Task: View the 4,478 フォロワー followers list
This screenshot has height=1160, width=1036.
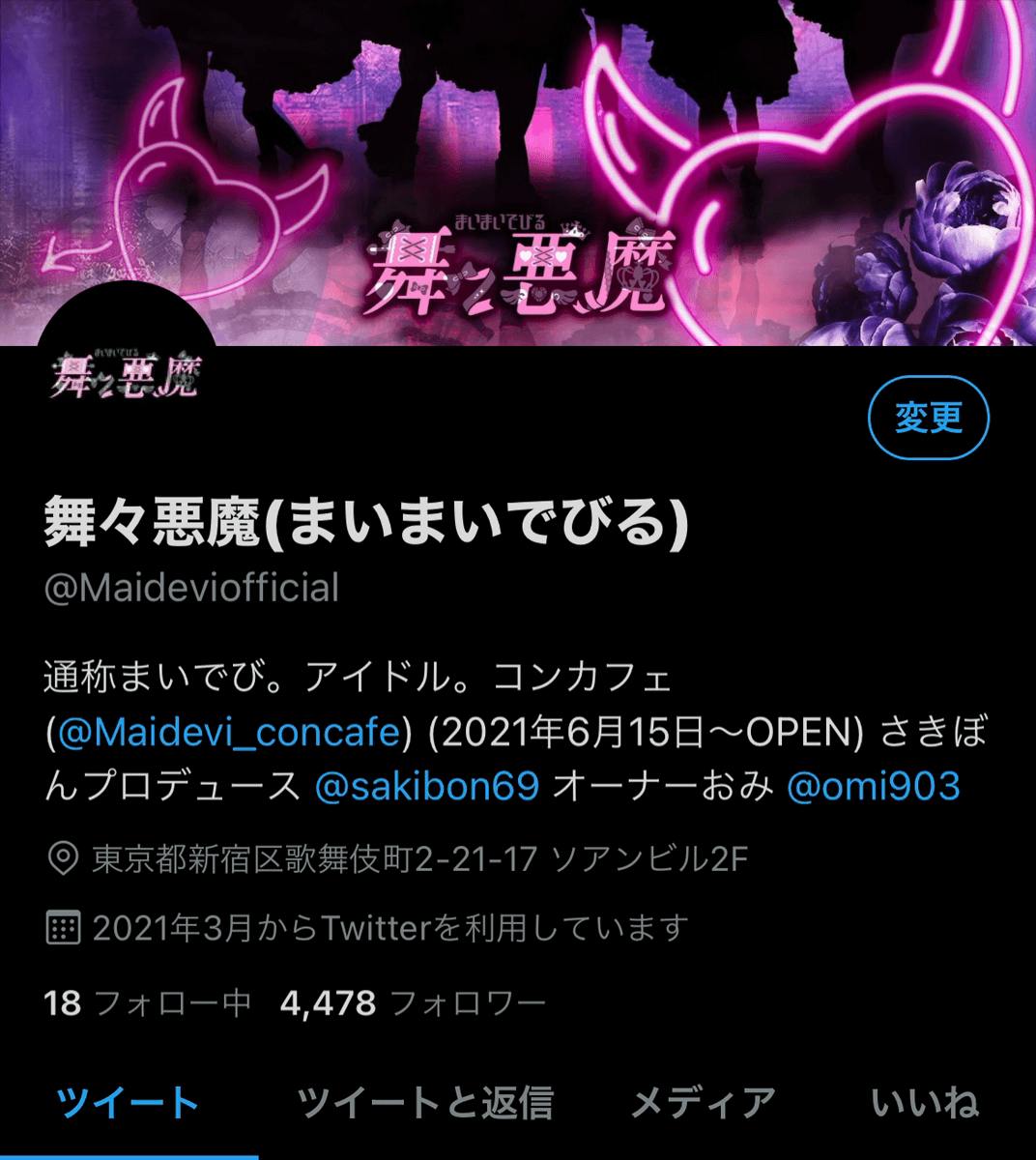Action: point(412,1002)
